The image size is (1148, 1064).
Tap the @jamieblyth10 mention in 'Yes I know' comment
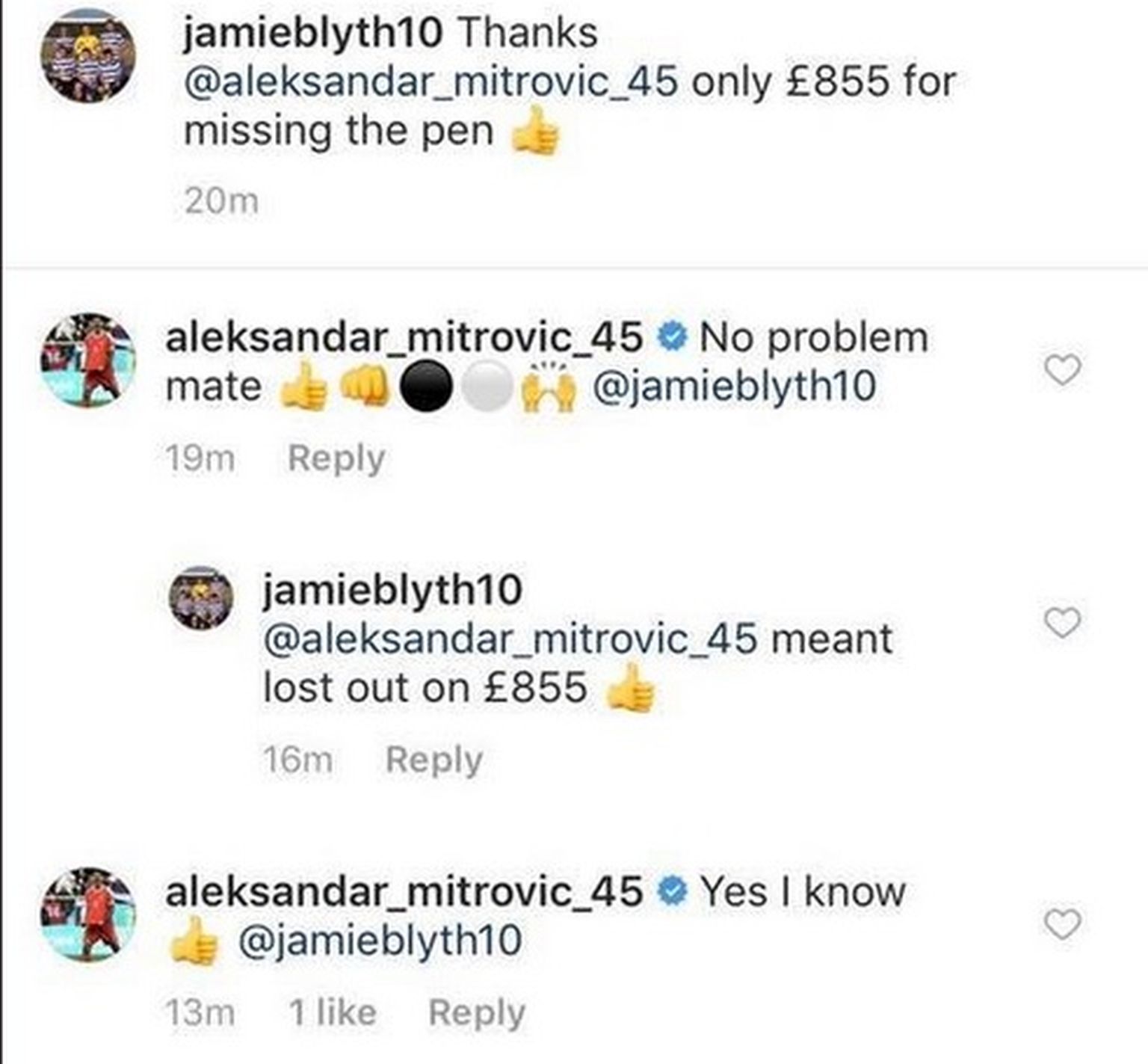click(380, 941)
